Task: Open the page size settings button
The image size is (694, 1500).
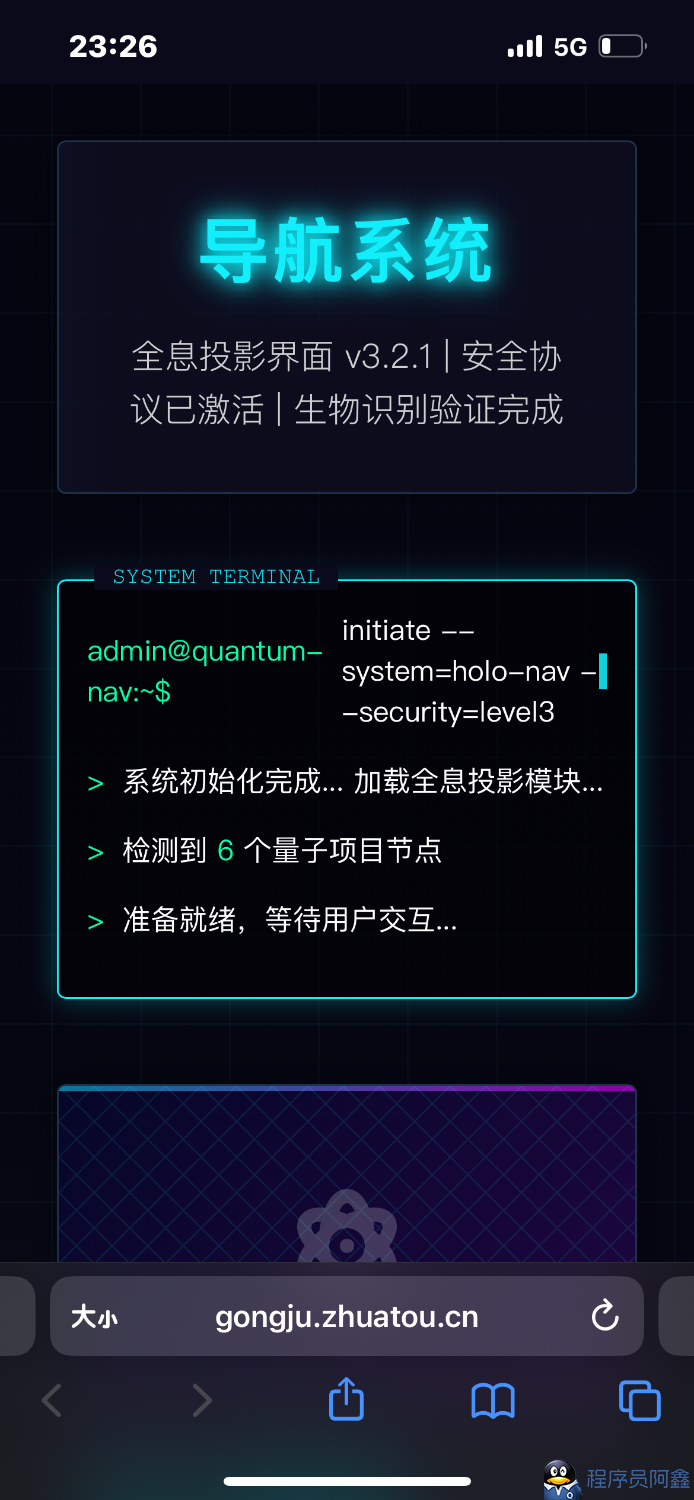Action: (x=94, y=1317)
